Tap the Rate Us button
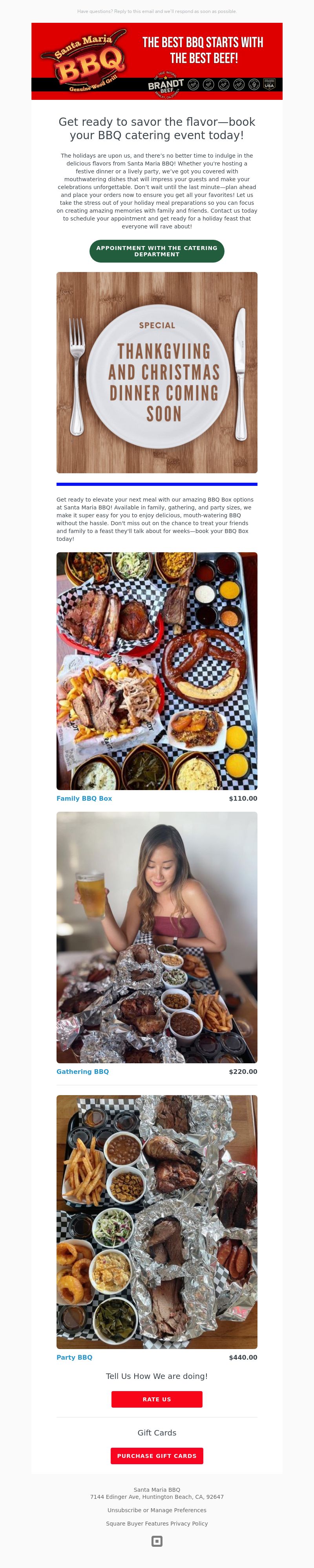The height and width of the screenshot is (1568, 314). (x=157, y=1399)
